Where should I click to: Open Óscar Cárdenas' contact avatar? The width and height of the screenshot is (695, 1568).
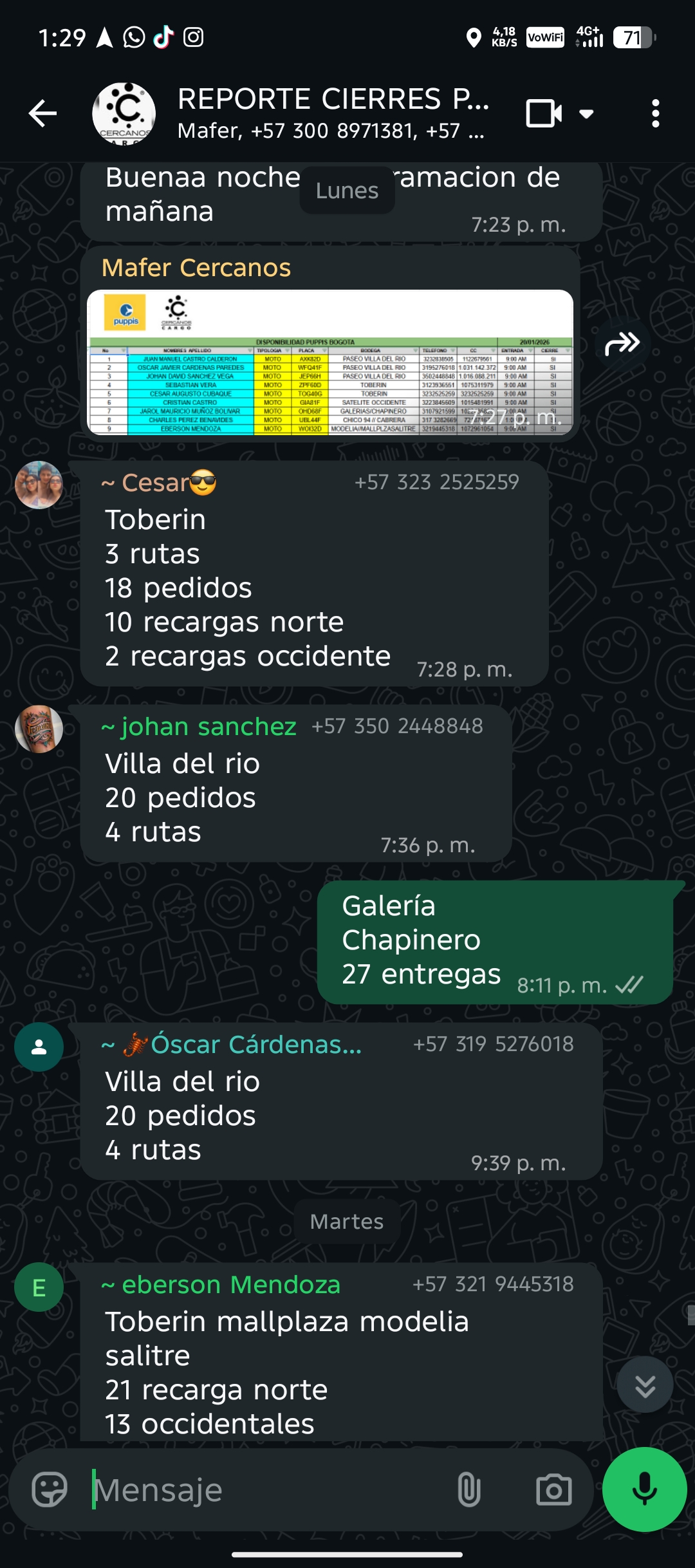click(39, 1047)
